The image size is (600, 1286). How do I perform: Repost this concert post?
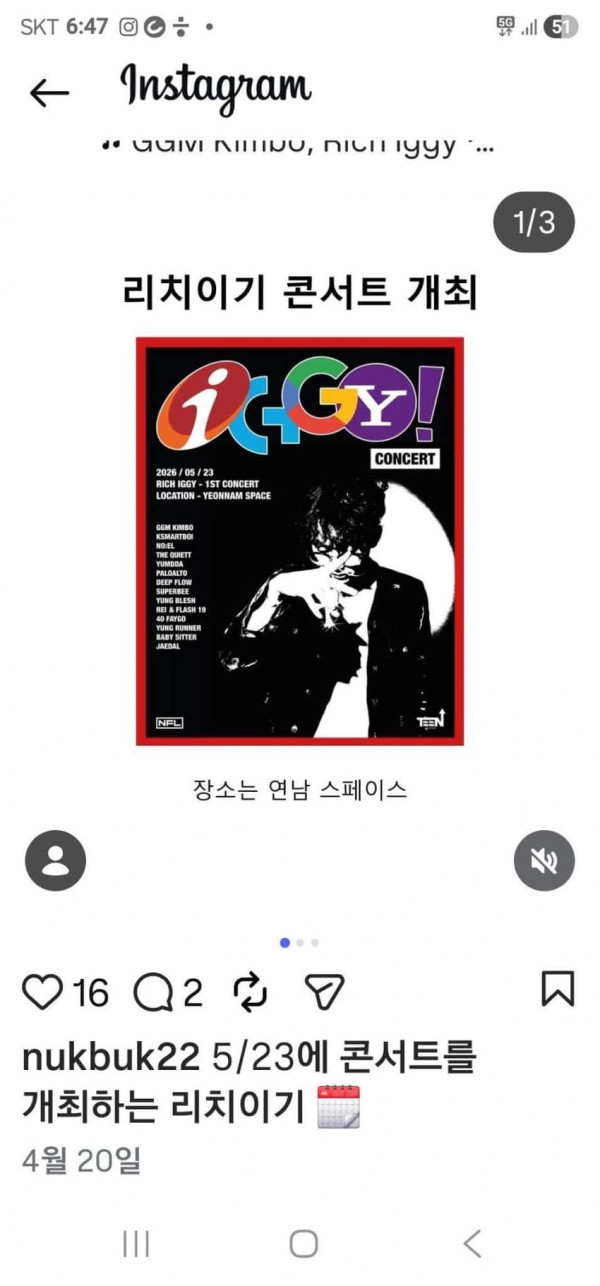250,992
